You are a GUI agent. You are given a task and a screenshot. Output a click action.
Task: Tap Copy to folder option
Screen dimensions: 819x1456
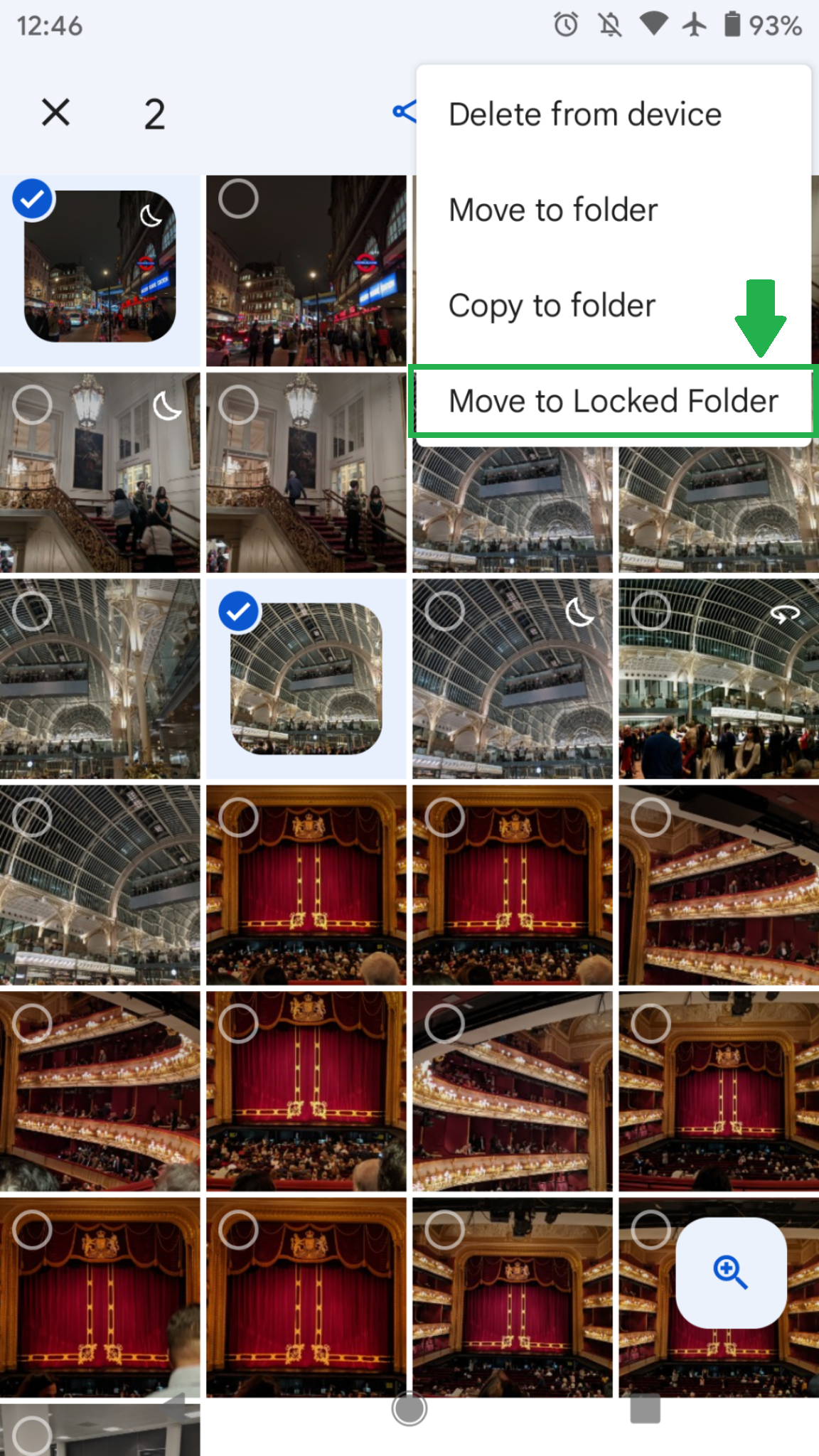click(x=552, y=305)
